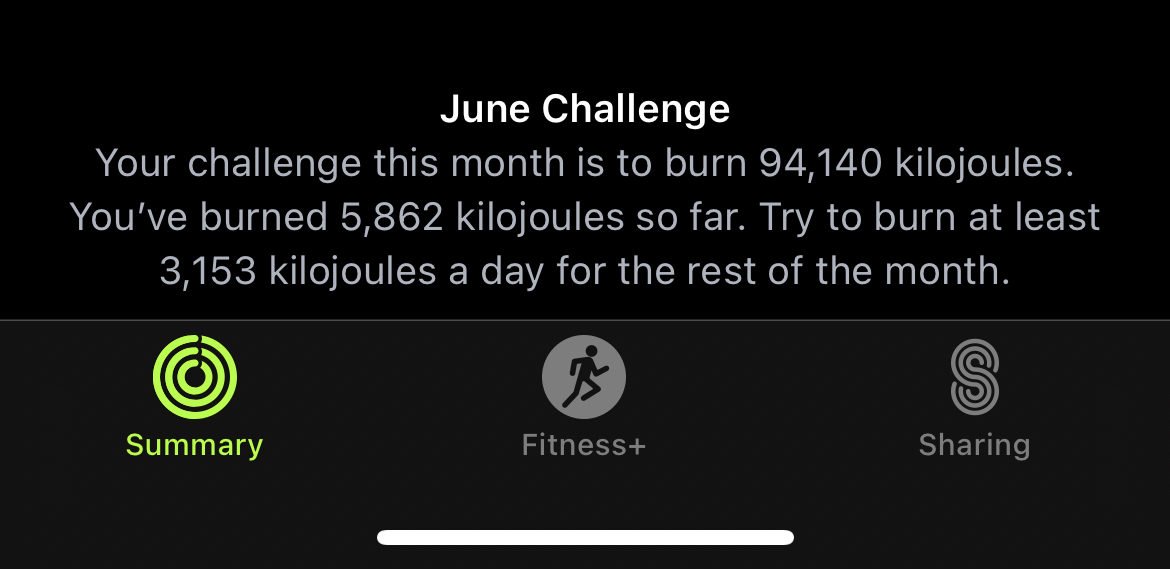Switch to the Summary tab

[x=194, y=397]
